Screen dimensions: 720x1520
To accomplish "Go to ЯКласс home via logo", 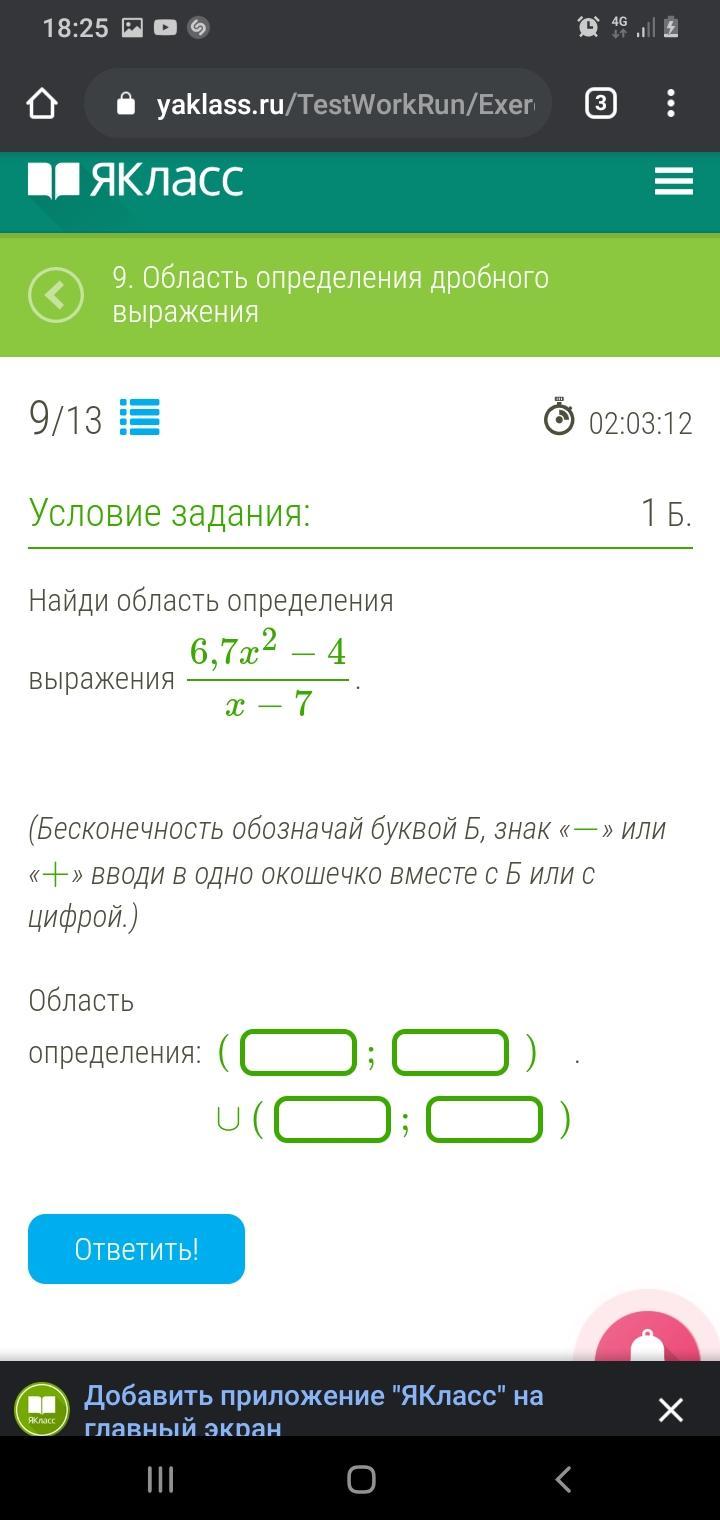I will tap(136, 181).
